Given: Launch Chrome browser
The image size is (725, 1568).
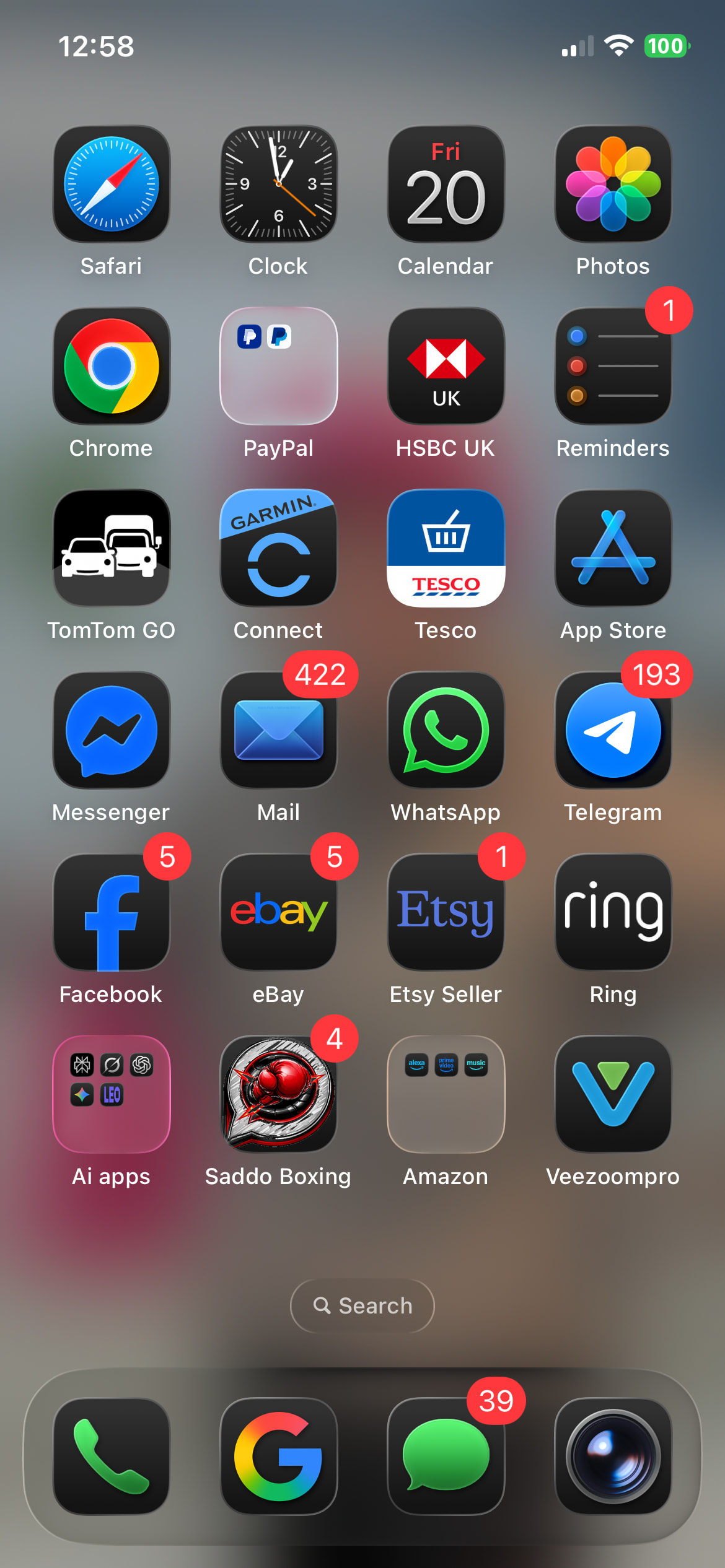Looking at the screenshot, I should 112,366.
